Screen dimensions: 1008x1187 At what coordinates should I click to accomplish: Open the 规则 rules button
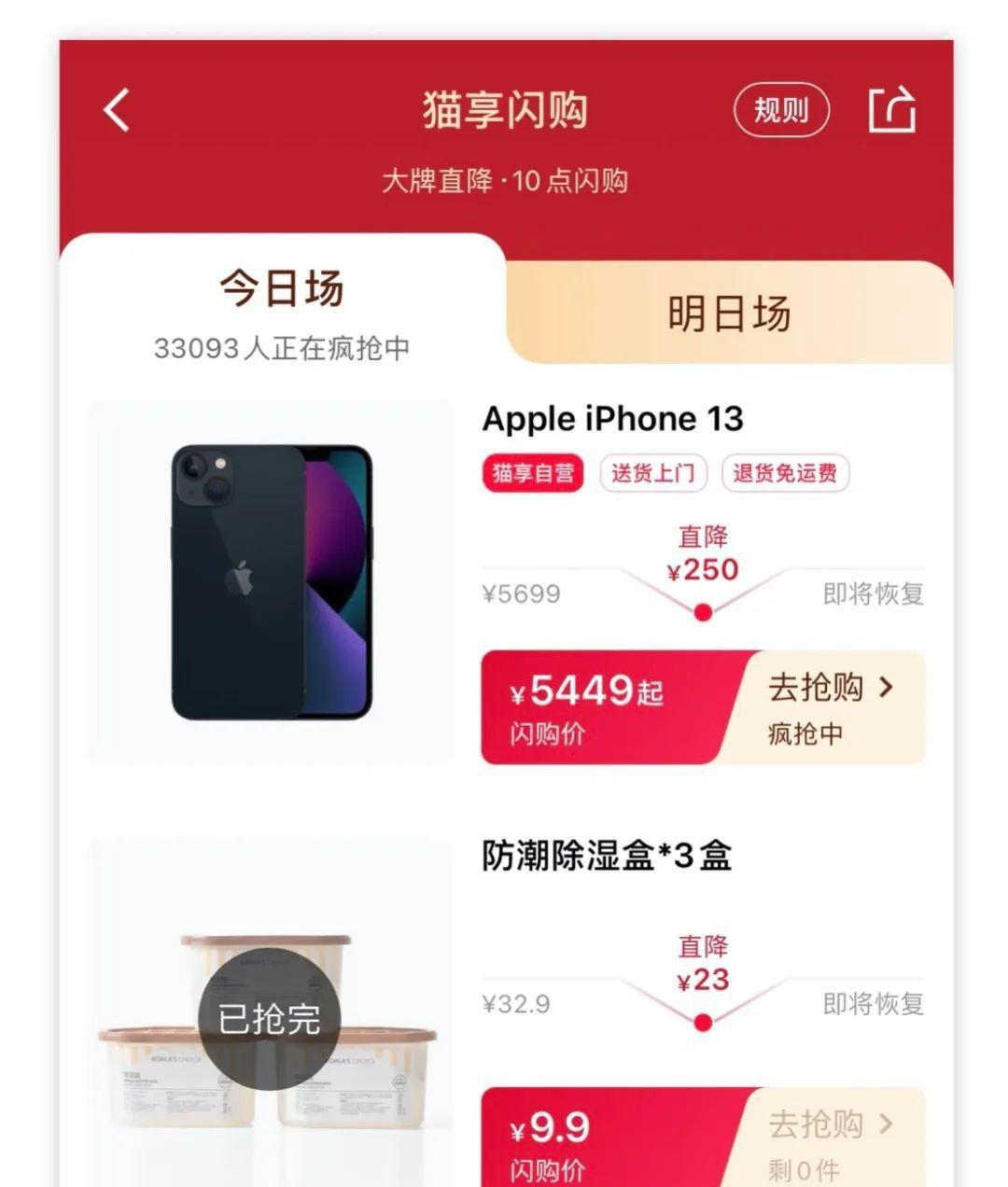(781, 110)
